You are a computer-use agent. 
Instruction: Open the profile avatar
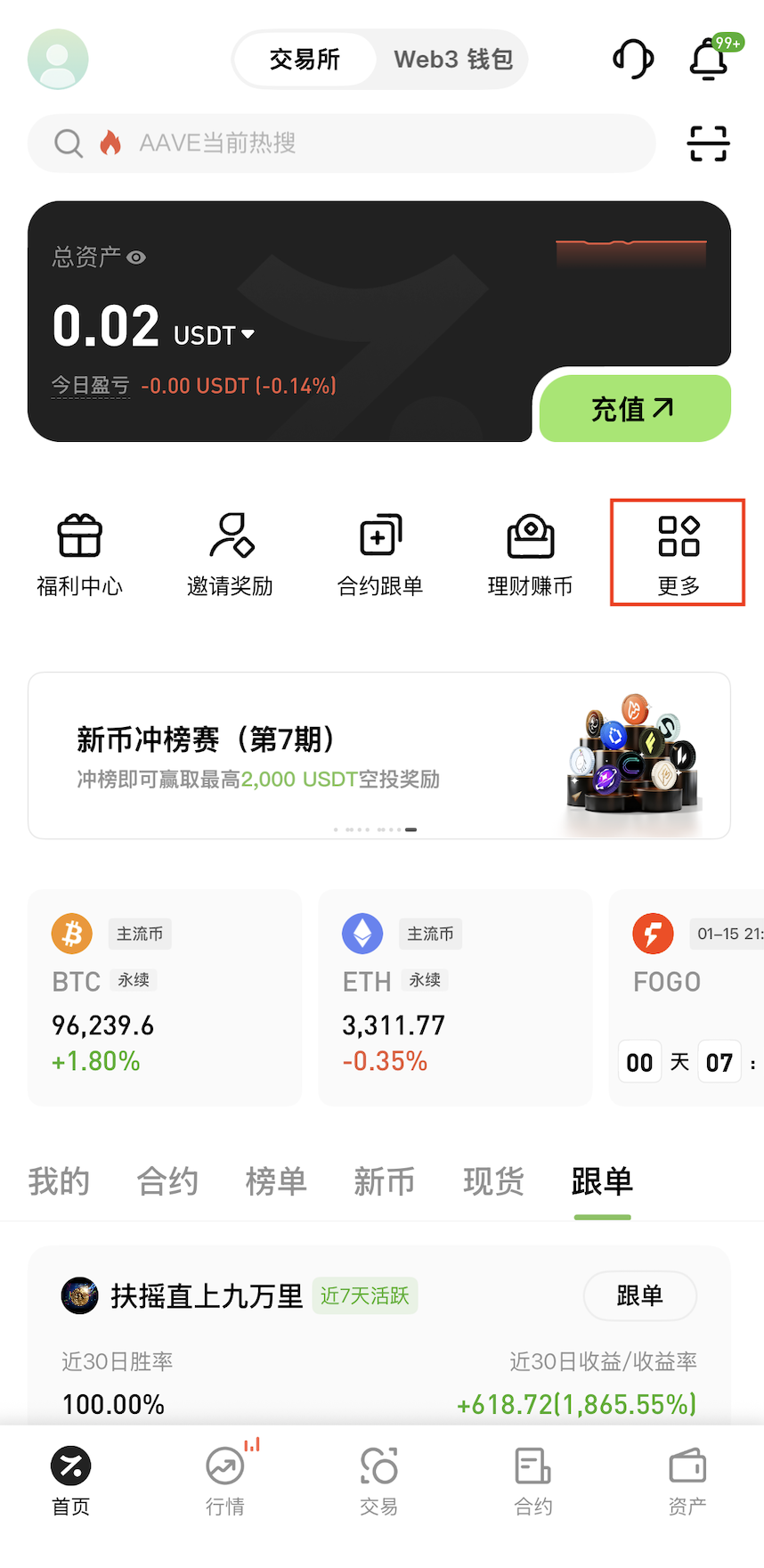click(x=58, y=60)
